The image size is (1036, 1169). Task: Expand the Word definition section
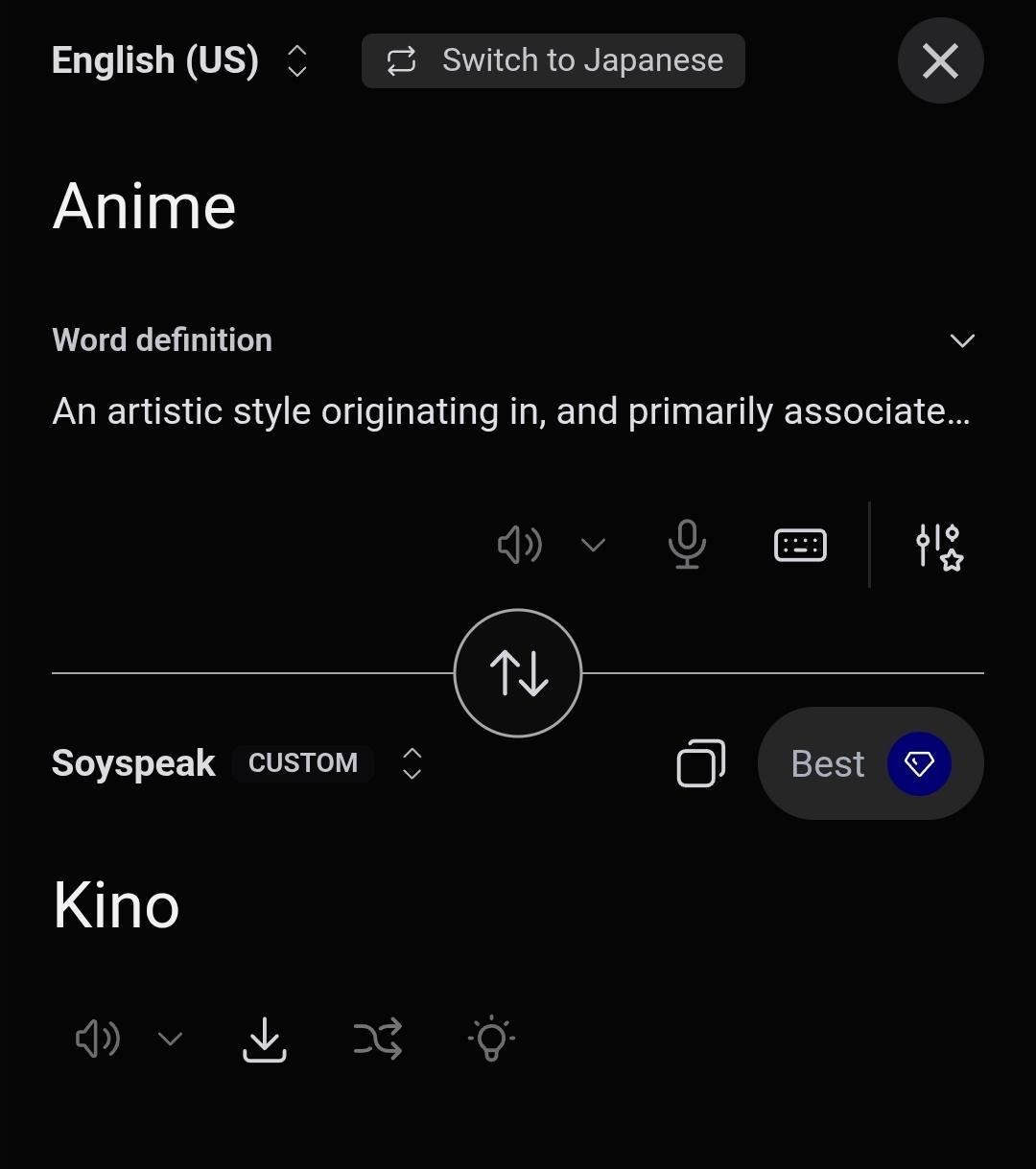(961, 340)
